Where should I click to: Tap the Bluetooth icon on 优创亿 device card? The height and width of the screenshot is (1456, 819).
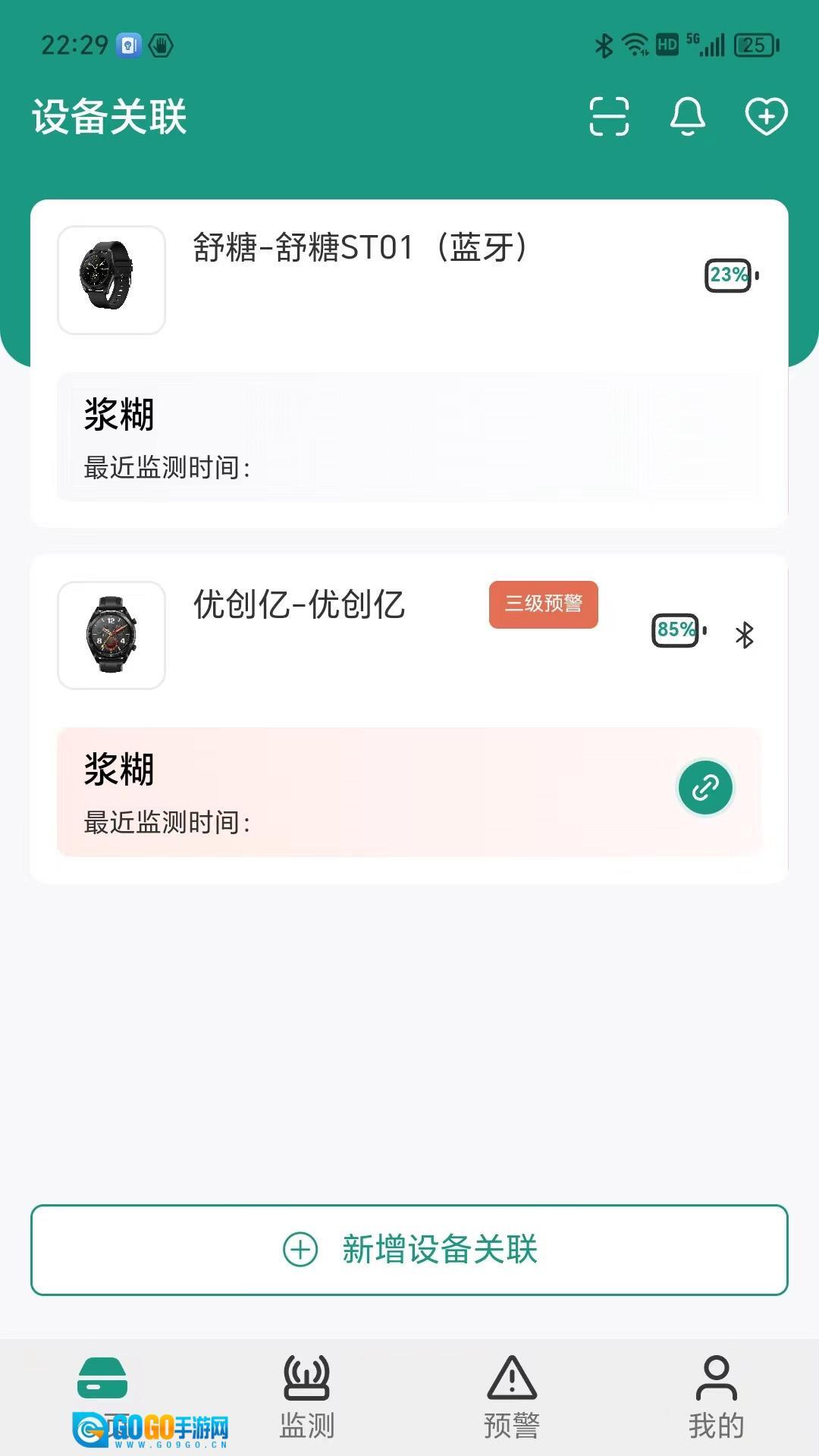point(745,636)
